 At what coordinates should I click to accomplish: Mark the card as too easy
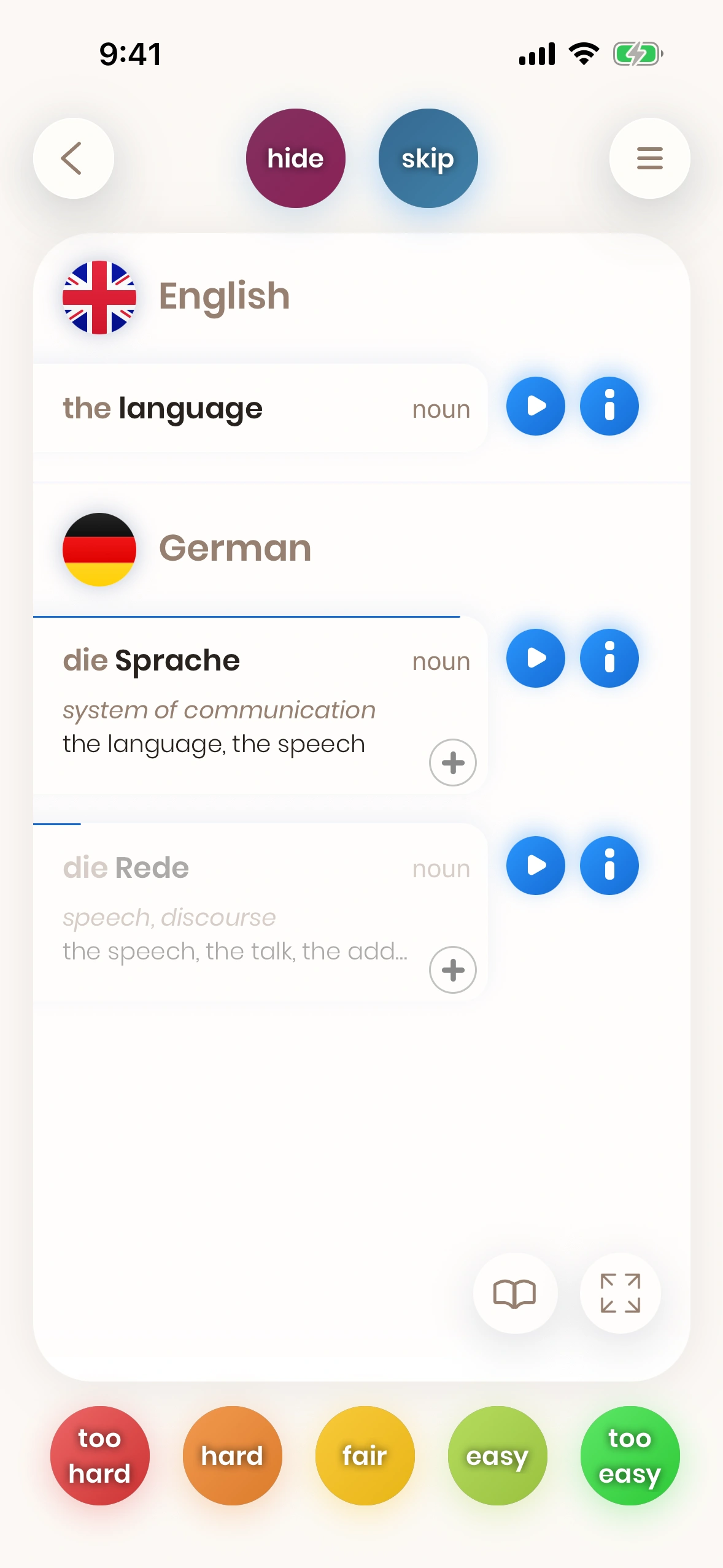pos(630,1455)
